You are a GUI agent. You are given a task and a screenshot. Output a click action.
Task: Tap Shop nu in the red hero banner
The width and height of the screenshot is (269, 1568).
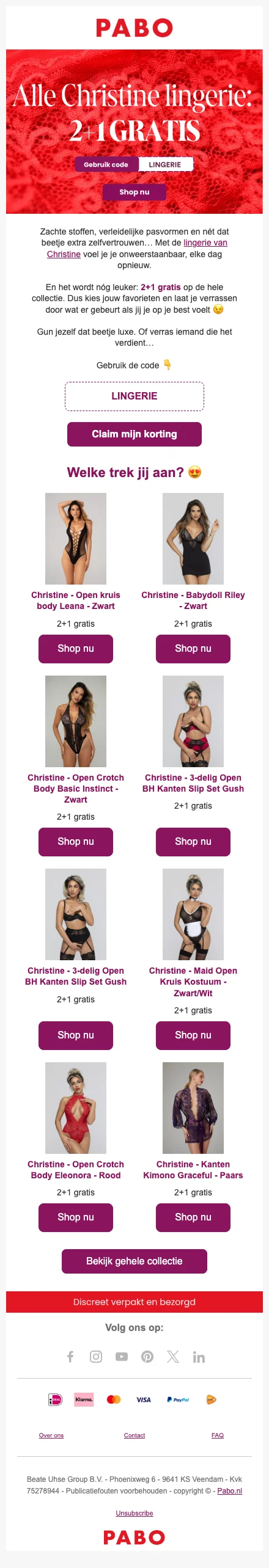(134, 192)
